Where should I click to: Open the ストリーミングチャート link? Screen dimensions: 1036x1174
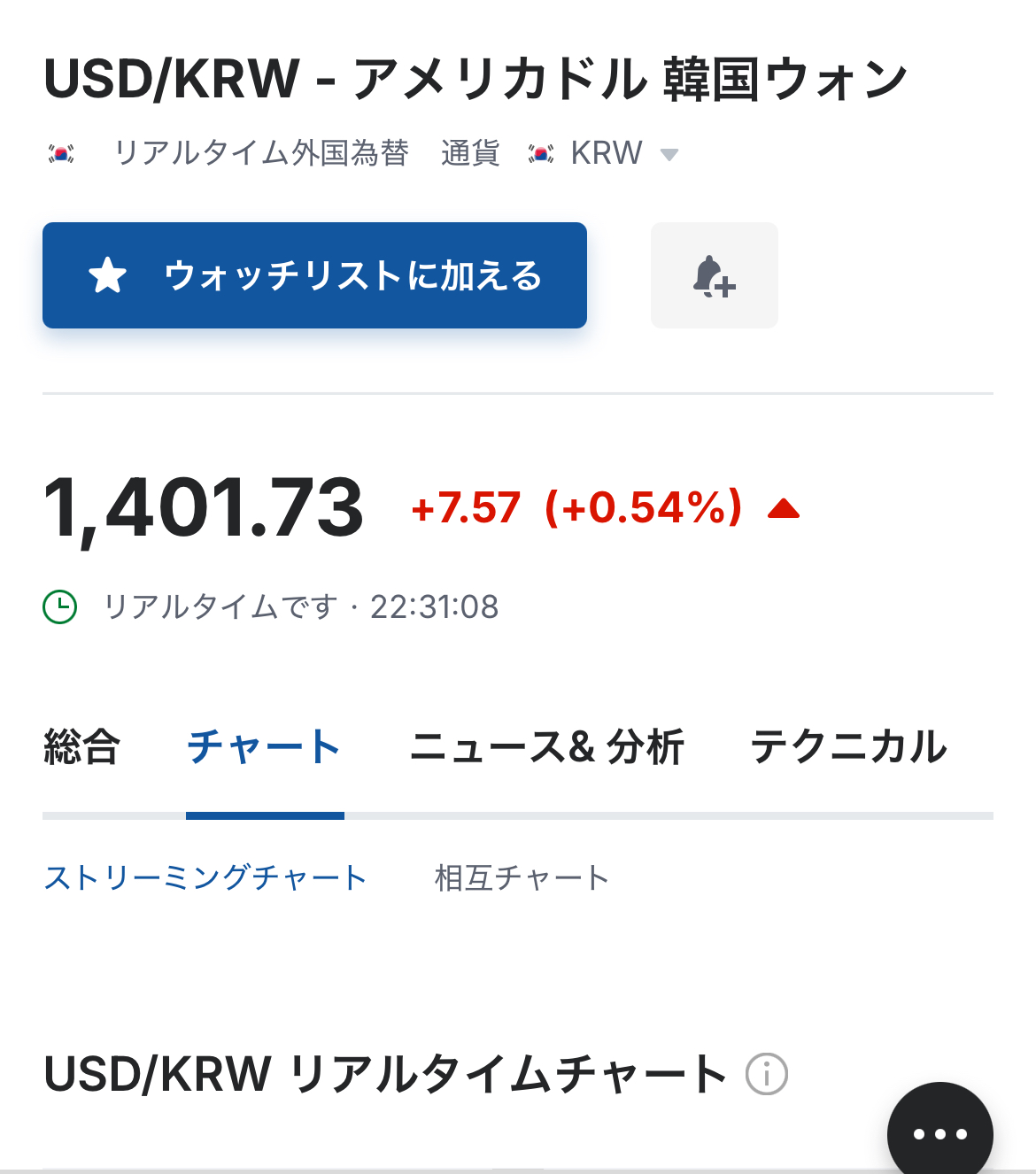(205, 877)
